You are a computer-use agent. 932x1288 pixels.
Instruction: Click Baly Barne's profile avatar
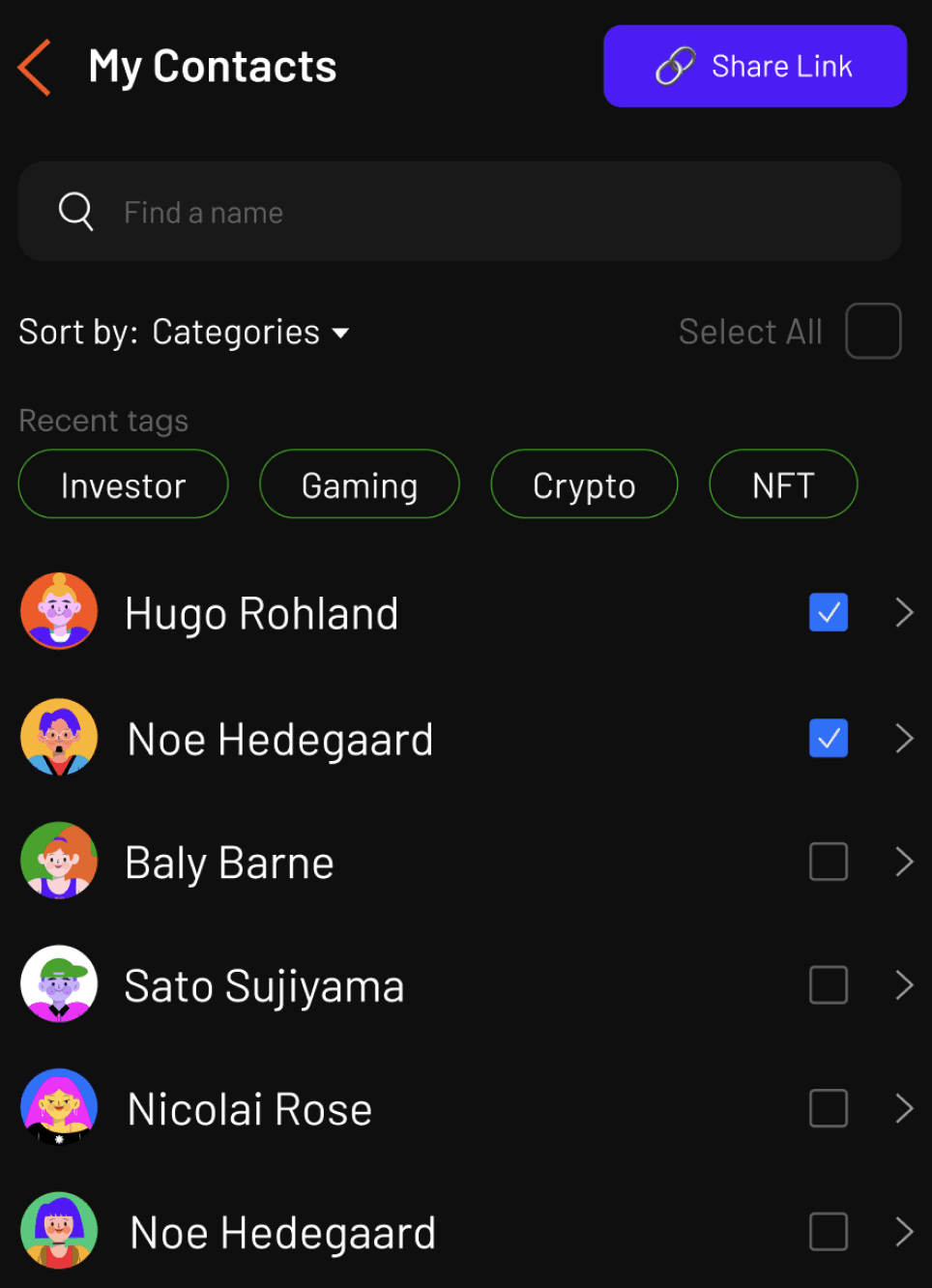pyautogui.click(x=59, y=861)
